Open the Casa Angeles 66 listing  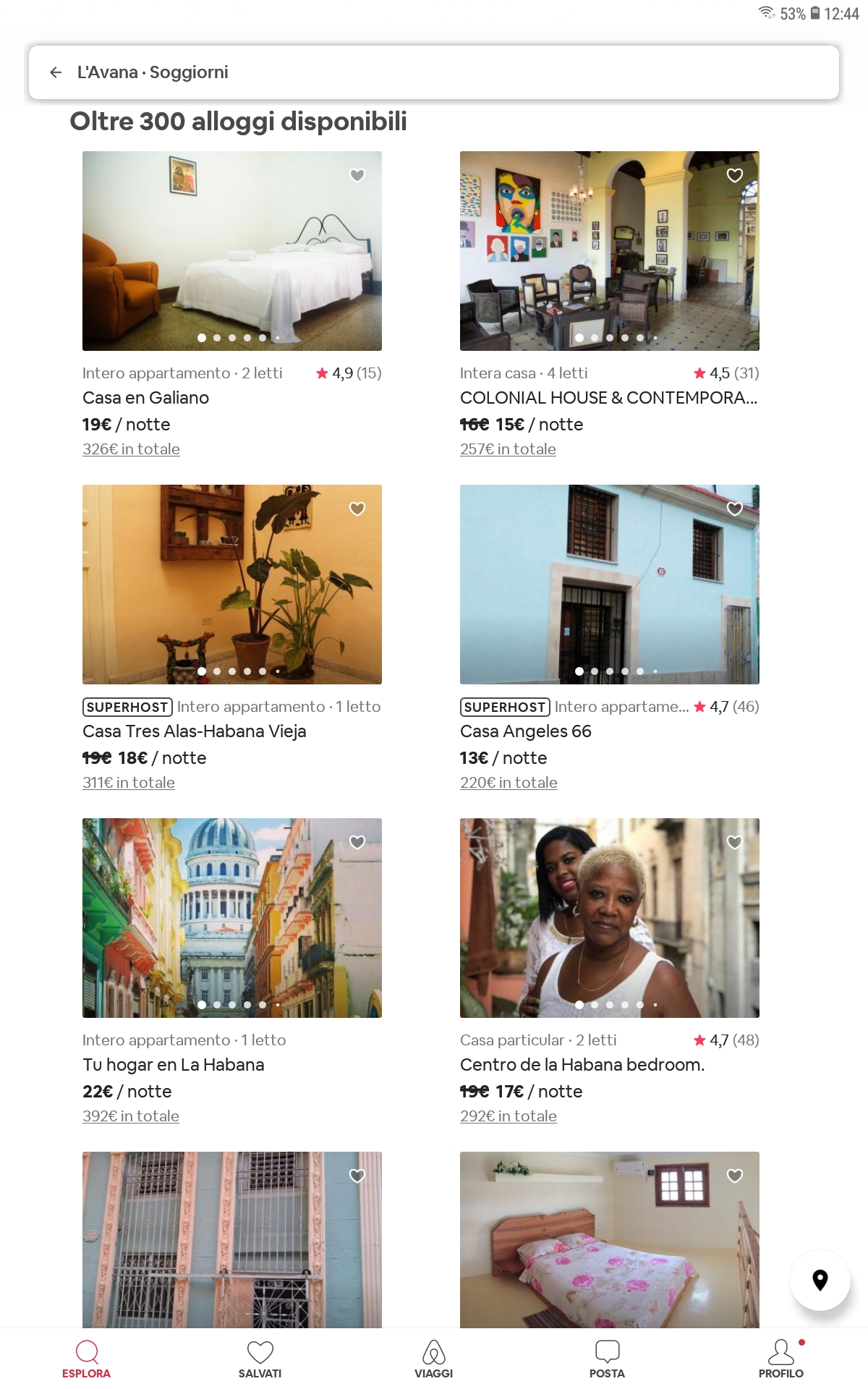click(x=609, y=584)
